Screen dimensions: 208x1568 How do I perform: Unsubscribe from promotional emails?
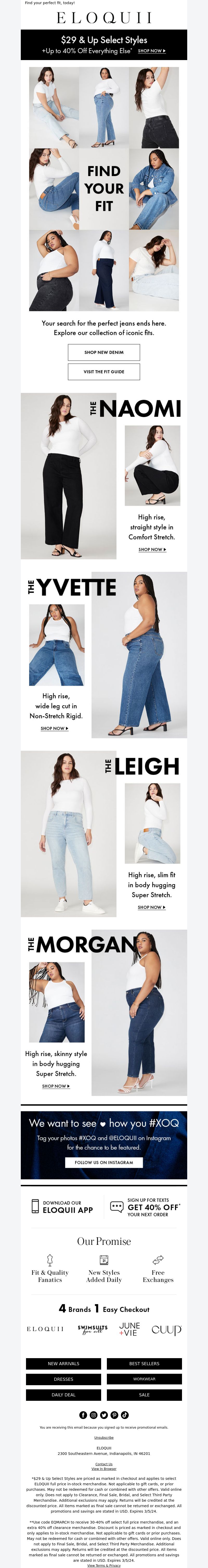[x=104, y=1438]
